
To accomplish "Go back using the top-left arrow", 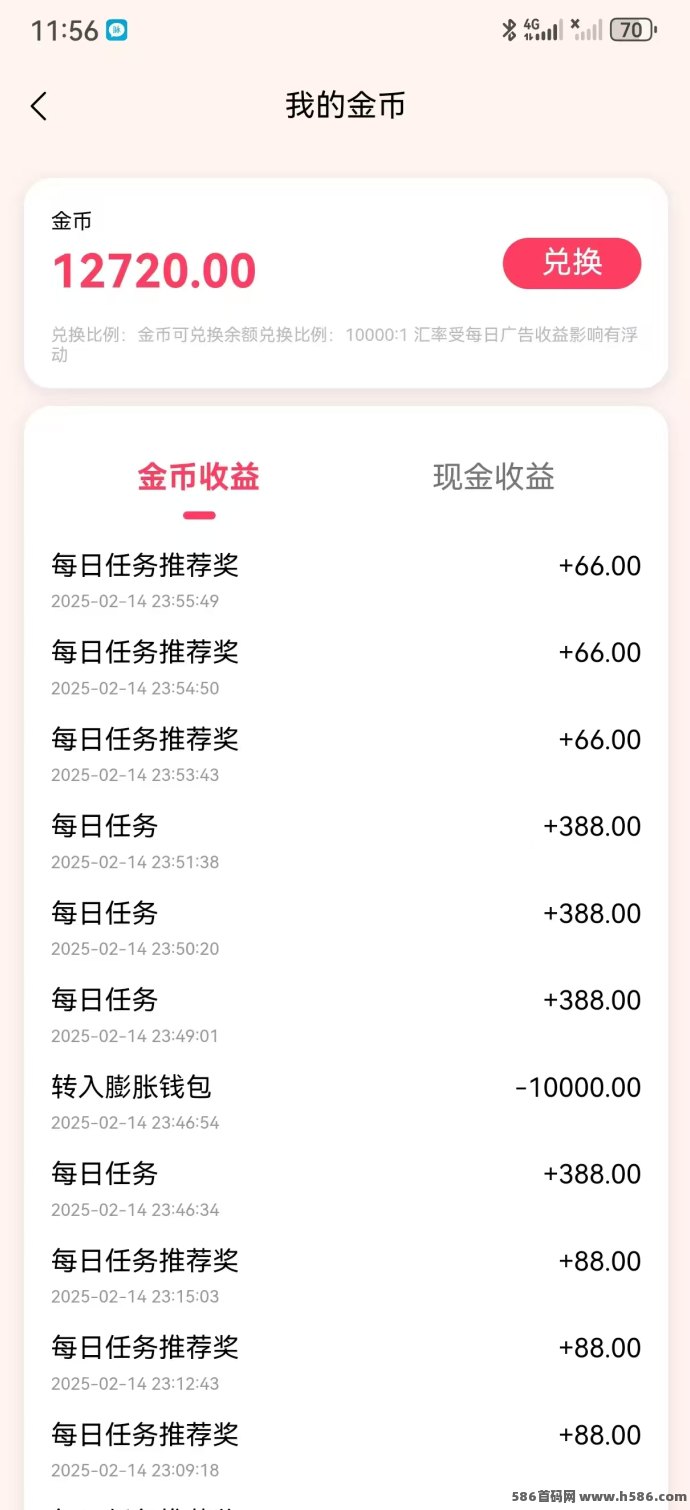I will 39,106.
